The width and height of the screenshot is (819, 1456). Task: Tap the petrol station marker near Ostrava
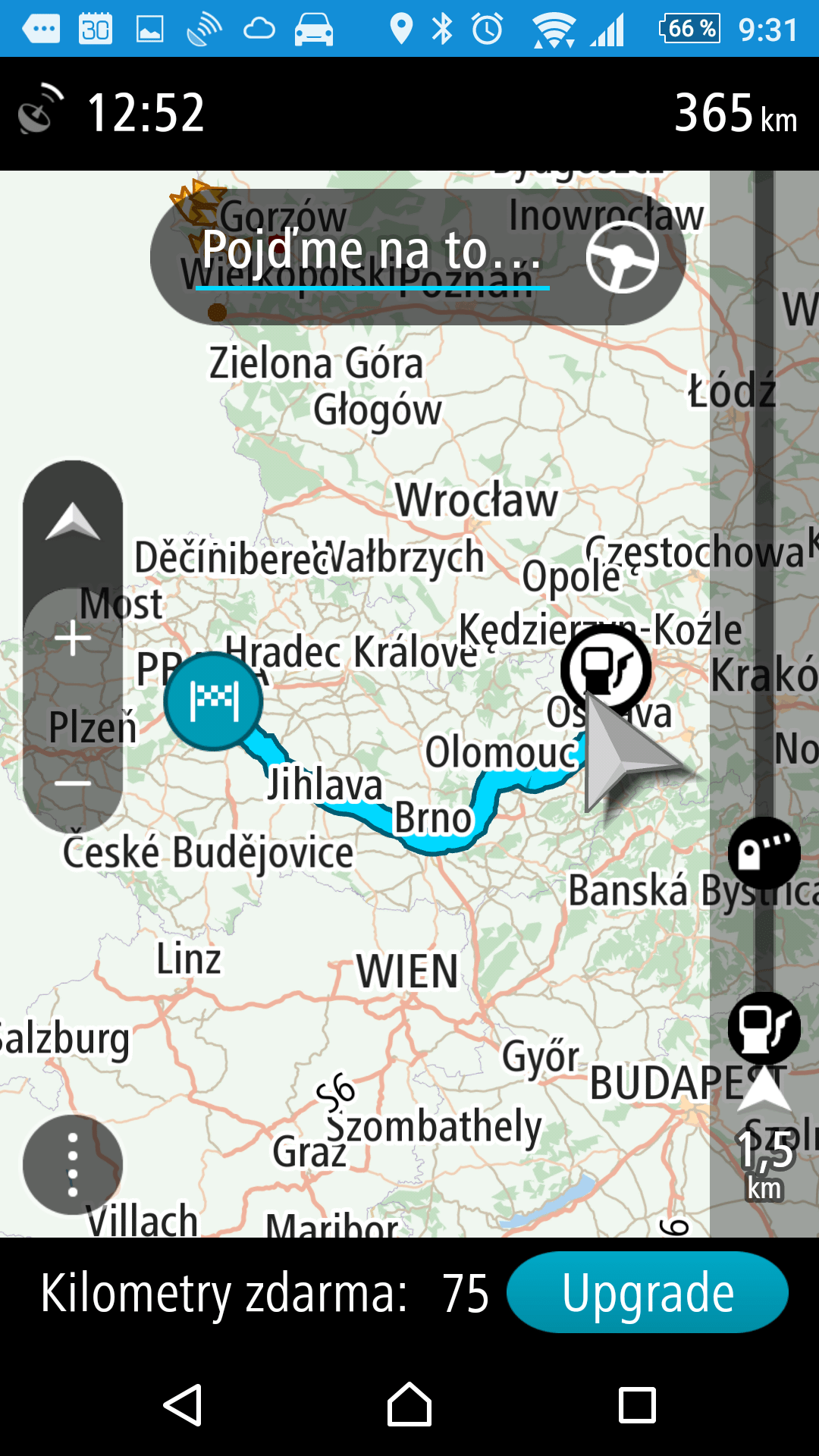click(x=606, y=669)
